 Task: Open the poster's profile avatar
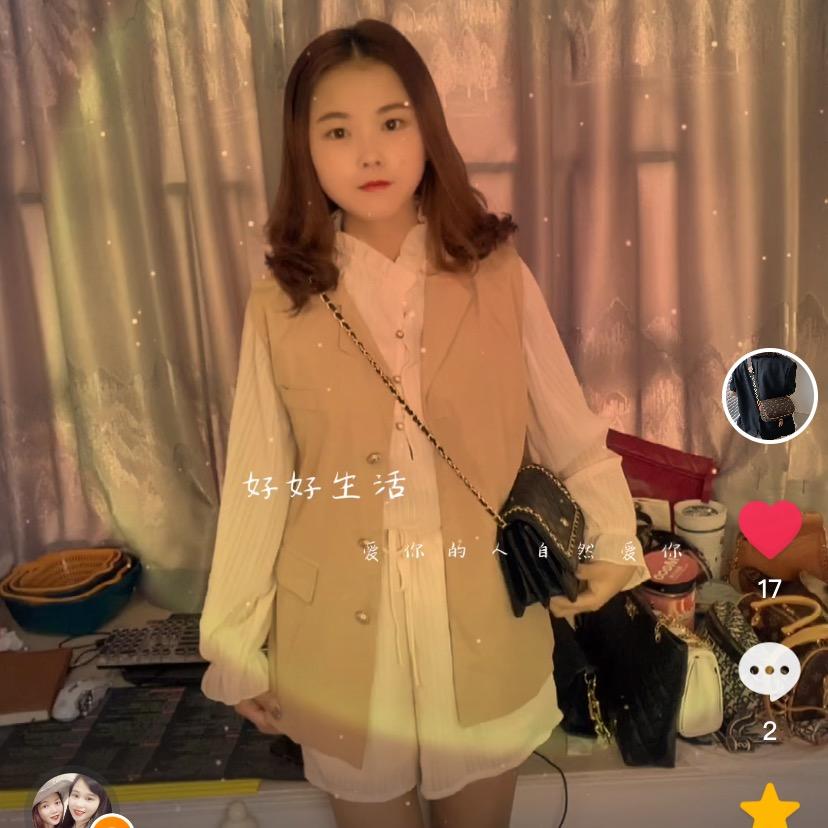tap(70, 803)
